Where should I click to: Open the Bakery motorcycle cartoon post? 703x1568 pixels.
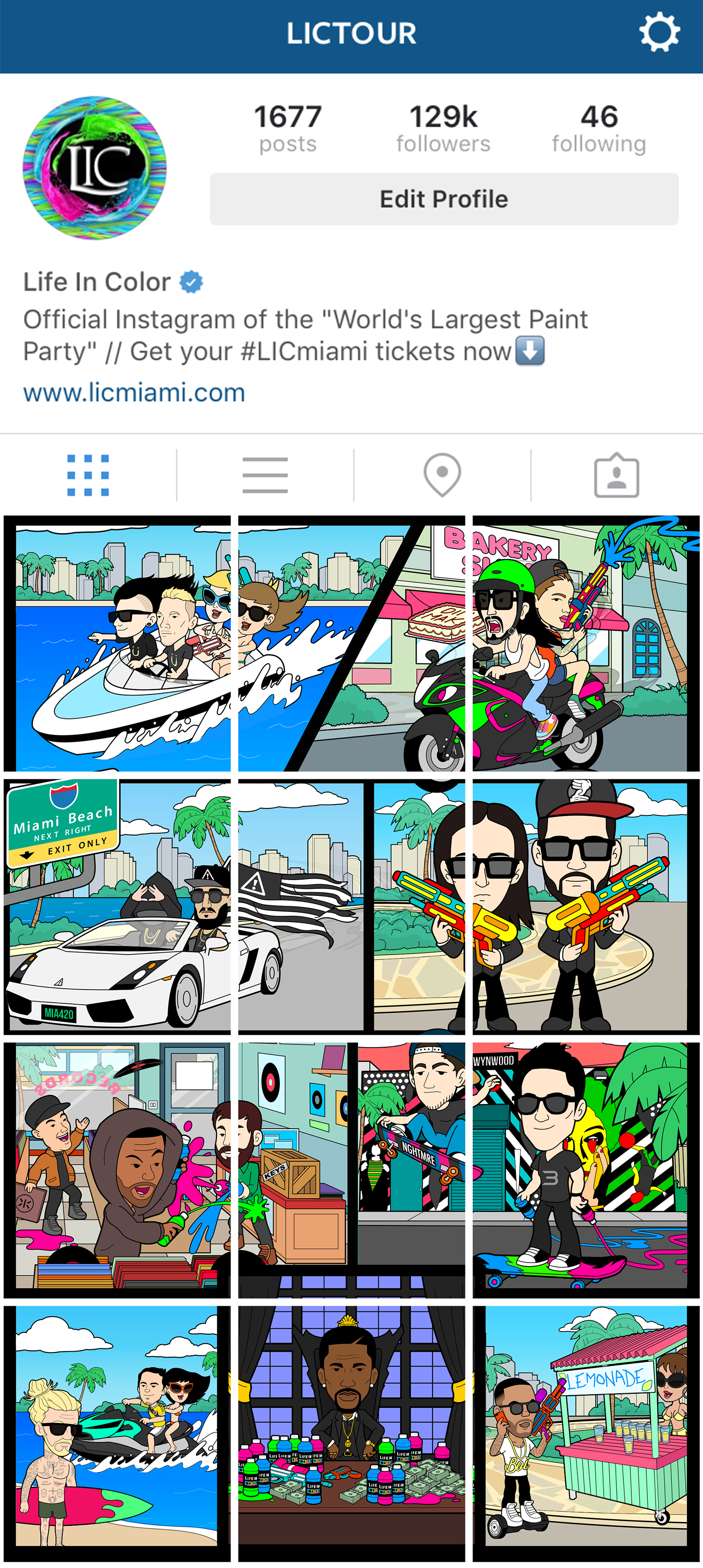point(585,643)
